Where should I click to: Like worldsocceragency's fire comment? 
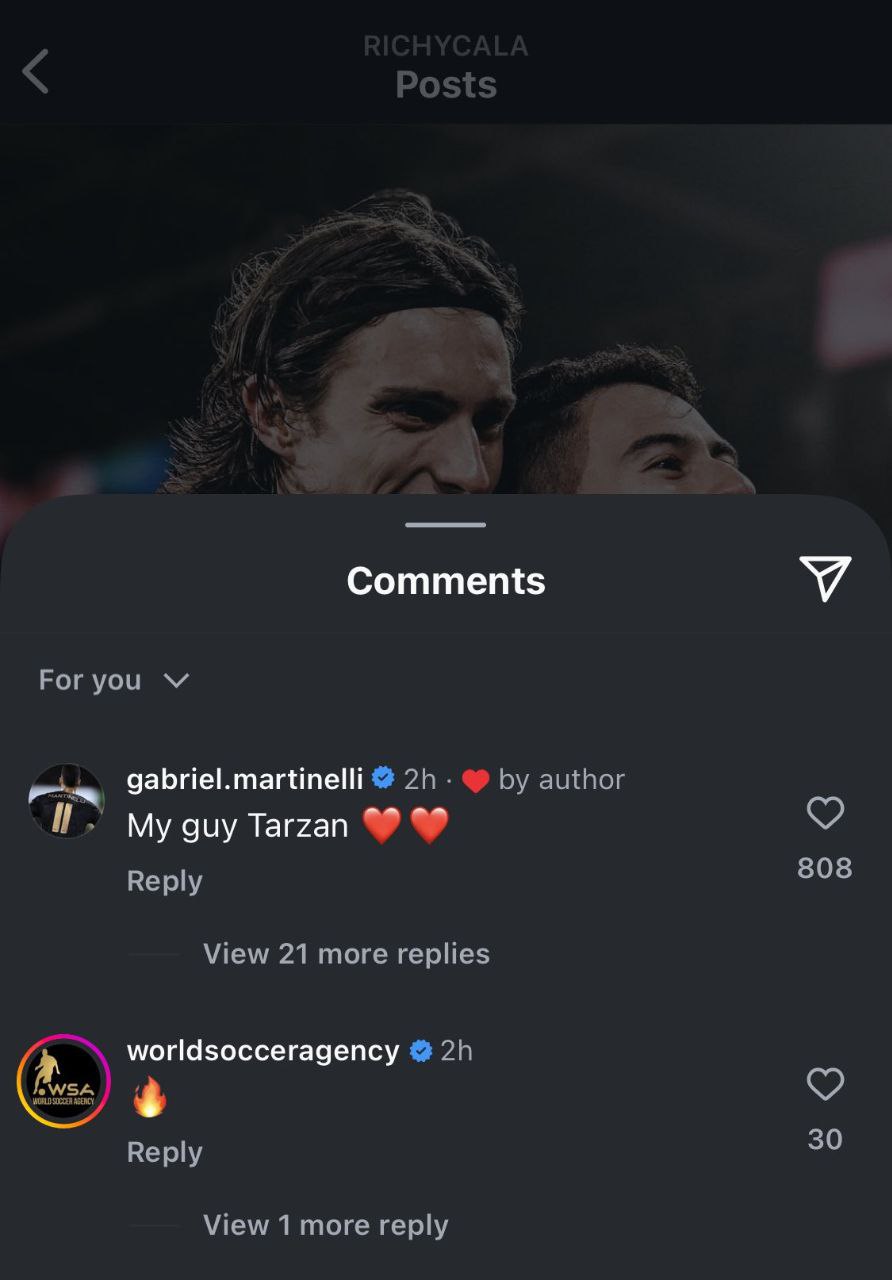825,1084
